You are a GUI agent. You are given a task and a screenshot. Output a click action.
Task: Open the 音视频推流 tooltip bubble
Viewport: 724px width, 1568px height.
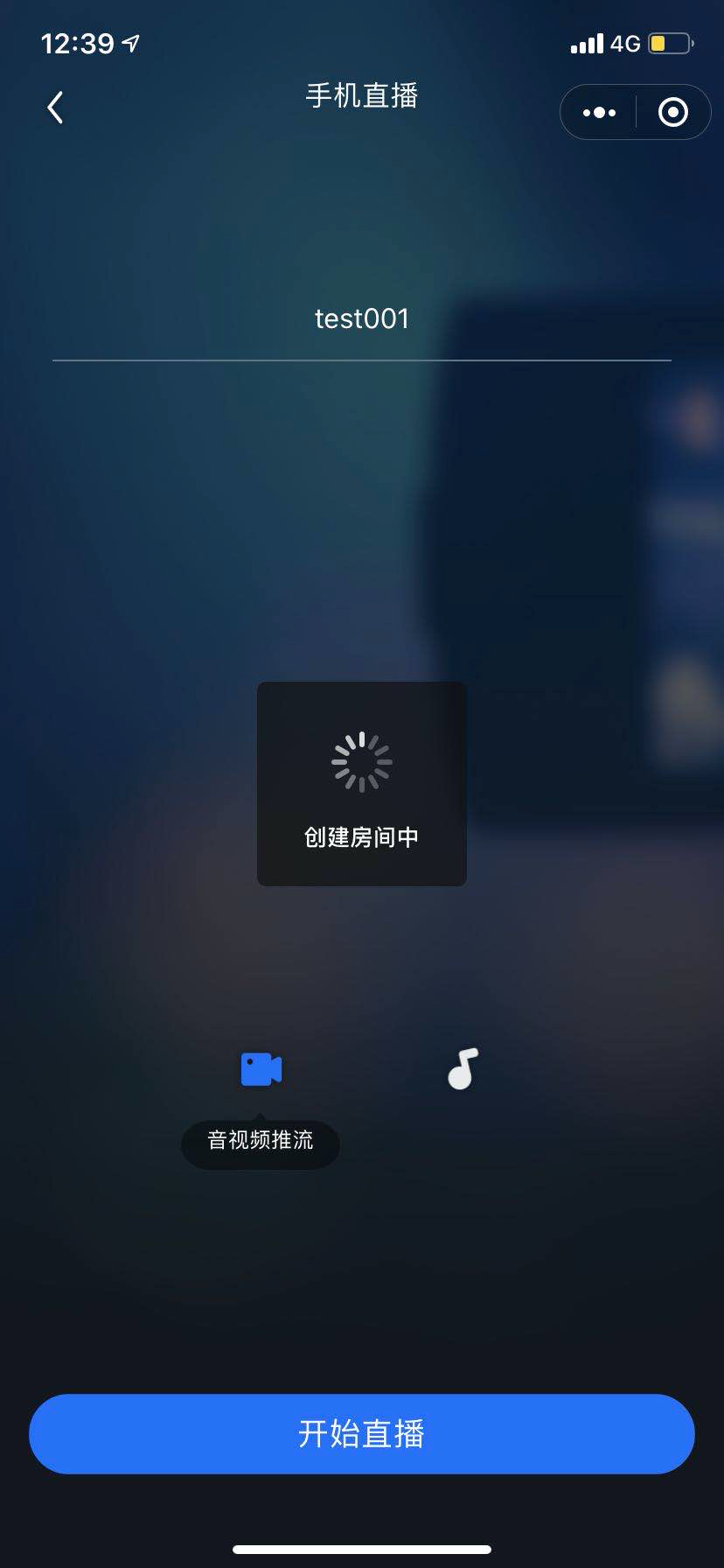(260, 1144)
